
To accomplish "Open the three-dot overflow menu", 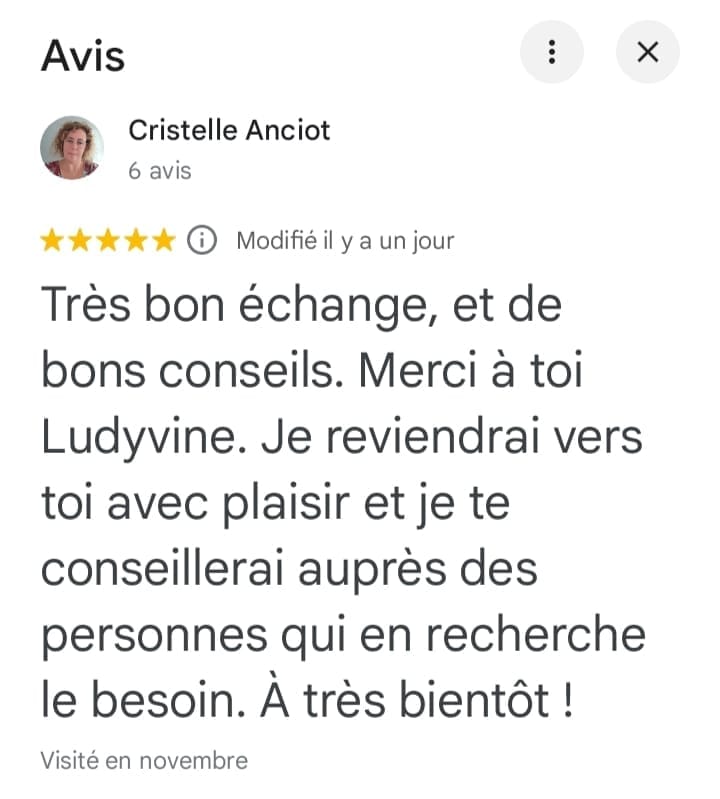I will pyautogui.click(x=552, y=52).
